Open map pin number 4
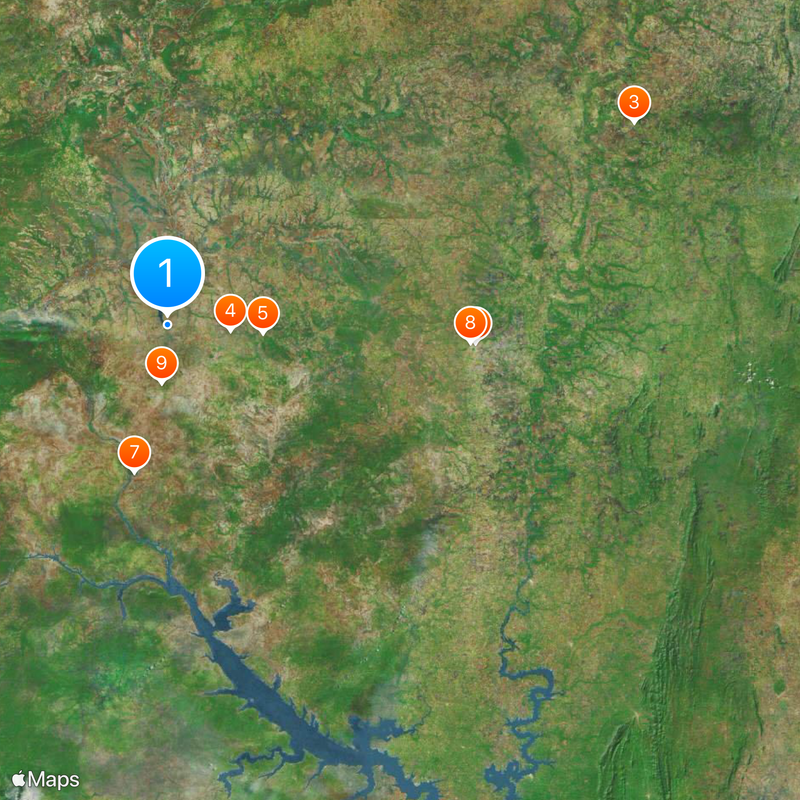The height and width of the screenshot is (800, 800). (230, 311)
